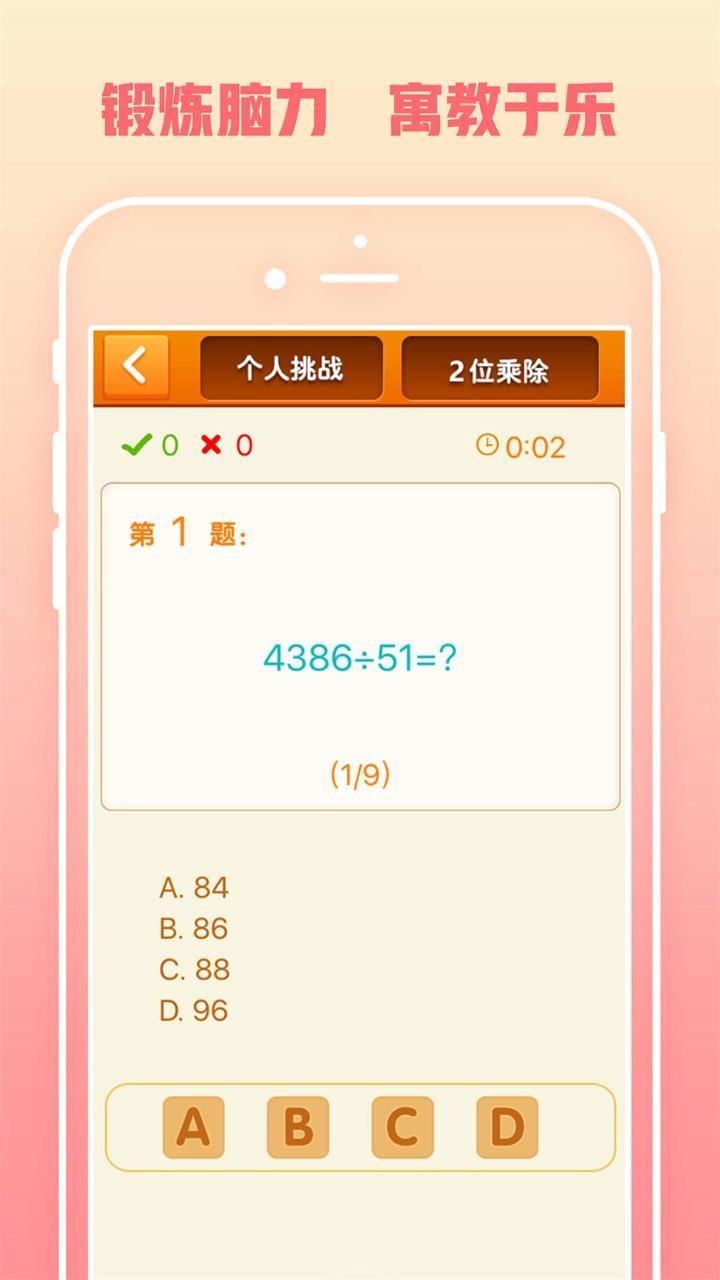
Task: Click the clock timer icon
Action: [x=487, y=444]
